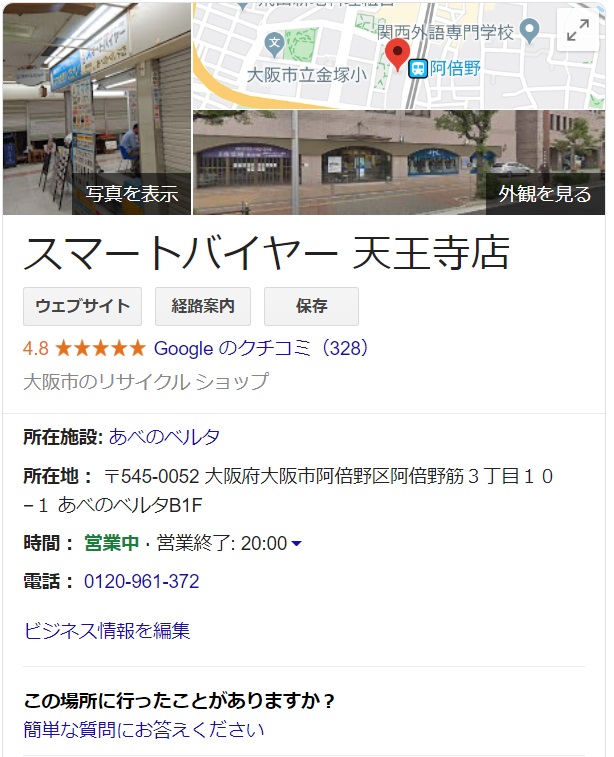Expand the map to full view

point(578,32)
